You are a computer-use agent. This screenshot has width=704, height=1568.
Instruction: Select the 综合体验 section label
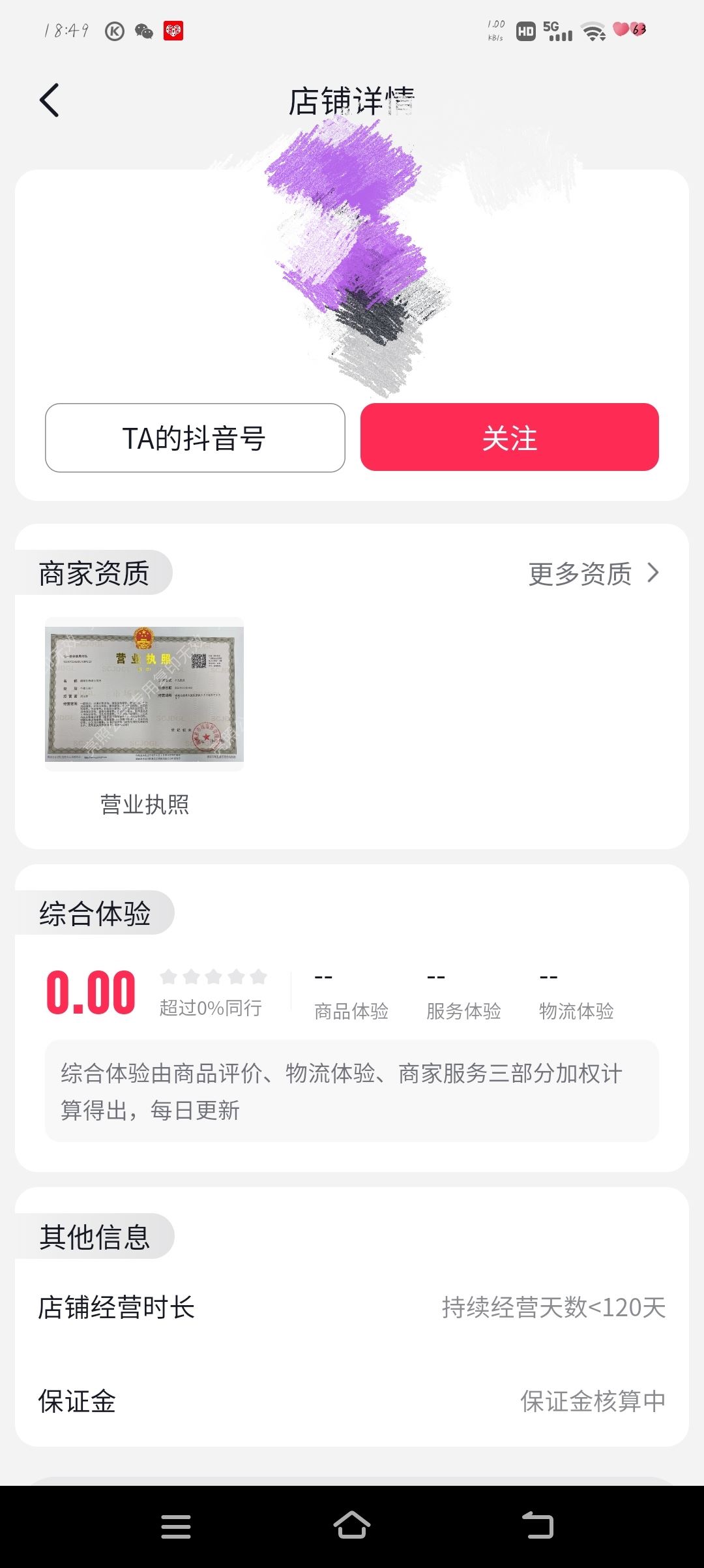coord(95,914)
